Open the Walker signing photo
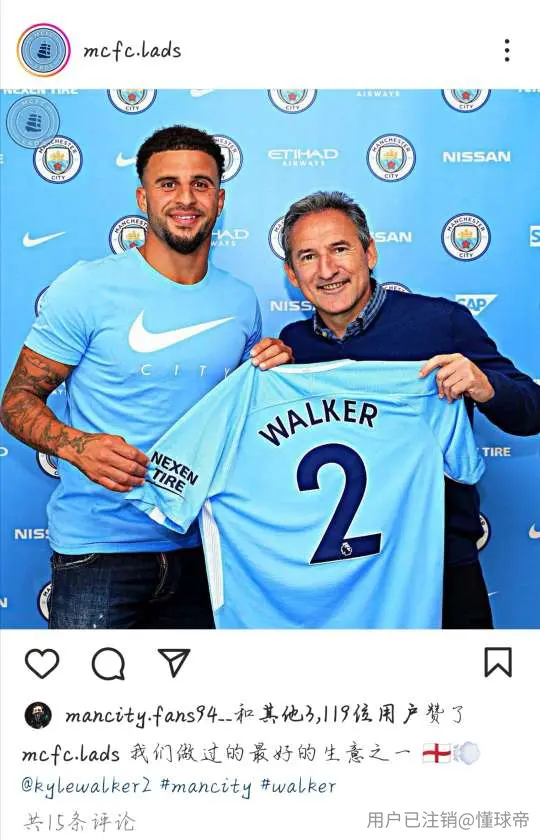The image size is (540, 840). click(270, 358)
